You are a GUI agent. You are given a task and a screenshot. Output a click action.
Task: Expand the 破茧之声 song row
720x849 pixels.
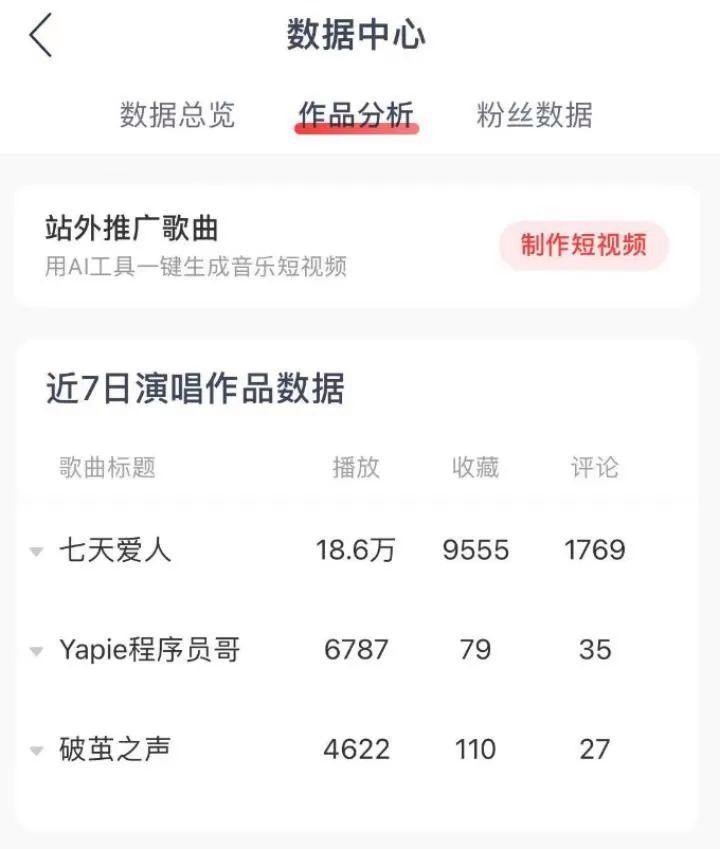pyautogui.click(x=37, y=750)
